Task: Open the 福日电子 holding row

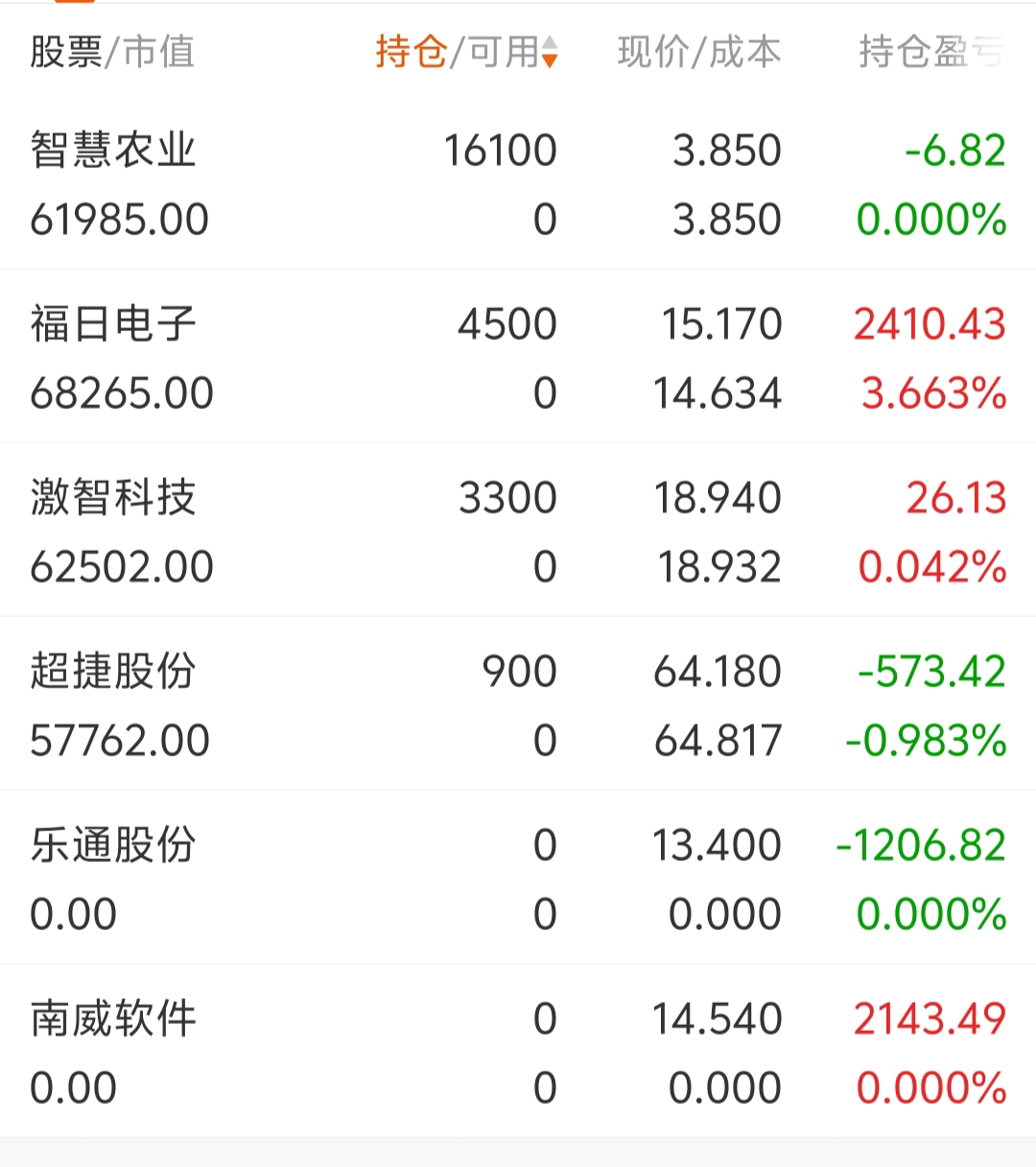Action: coord(518,357)
